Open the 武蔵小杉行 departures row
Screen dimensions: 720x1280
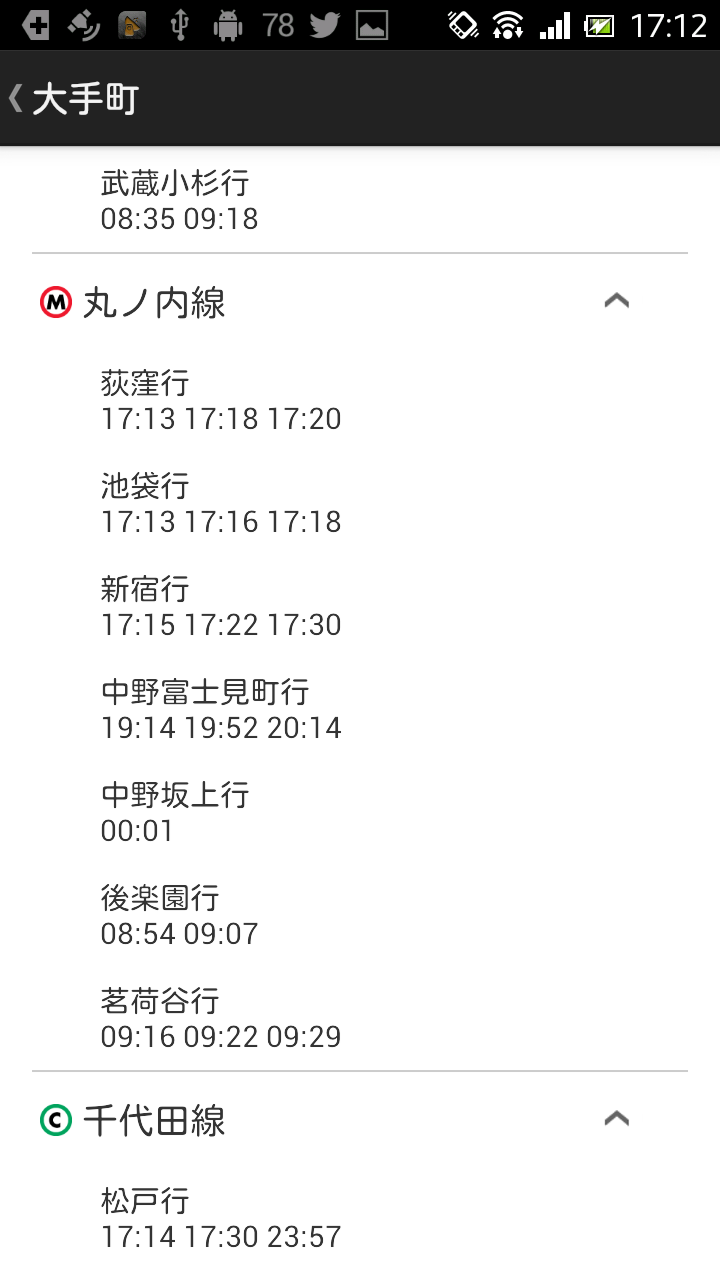click(x=180, y=201)
